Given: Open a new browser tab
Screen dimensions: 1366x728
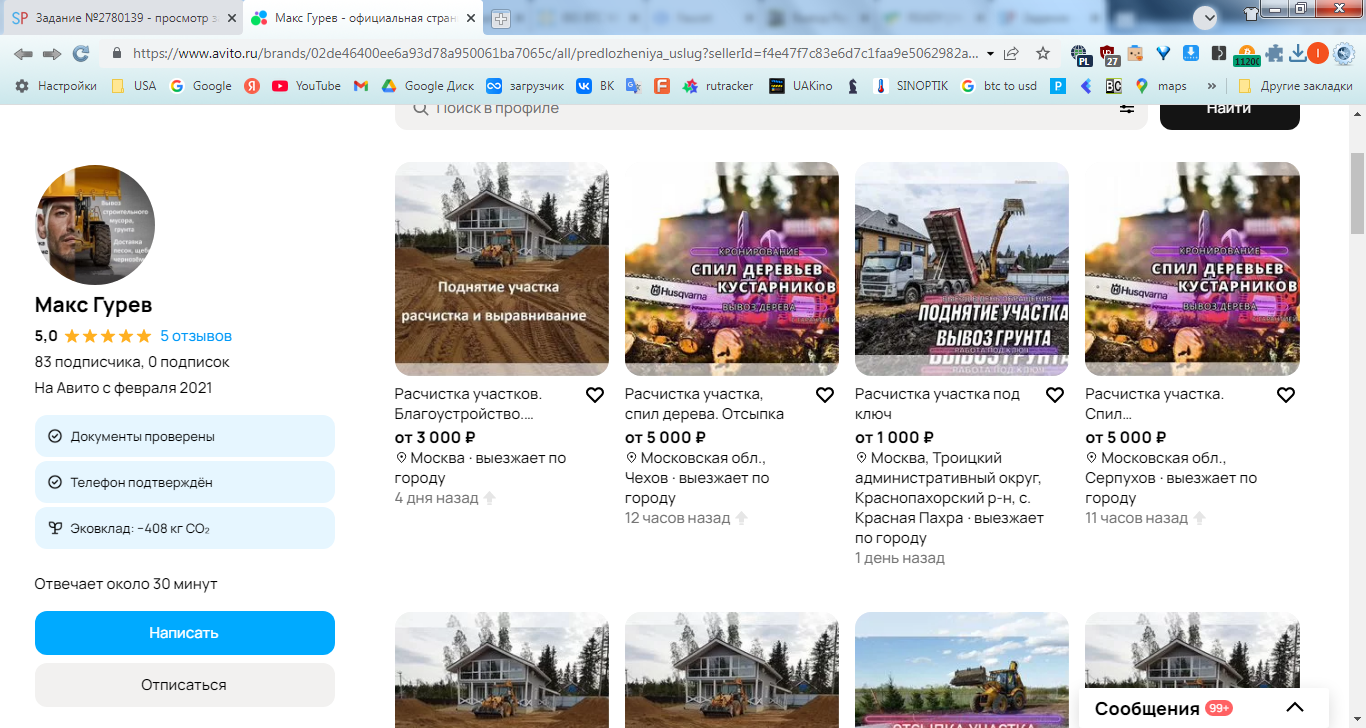Looking at the screenshot, I should [501, 18].
